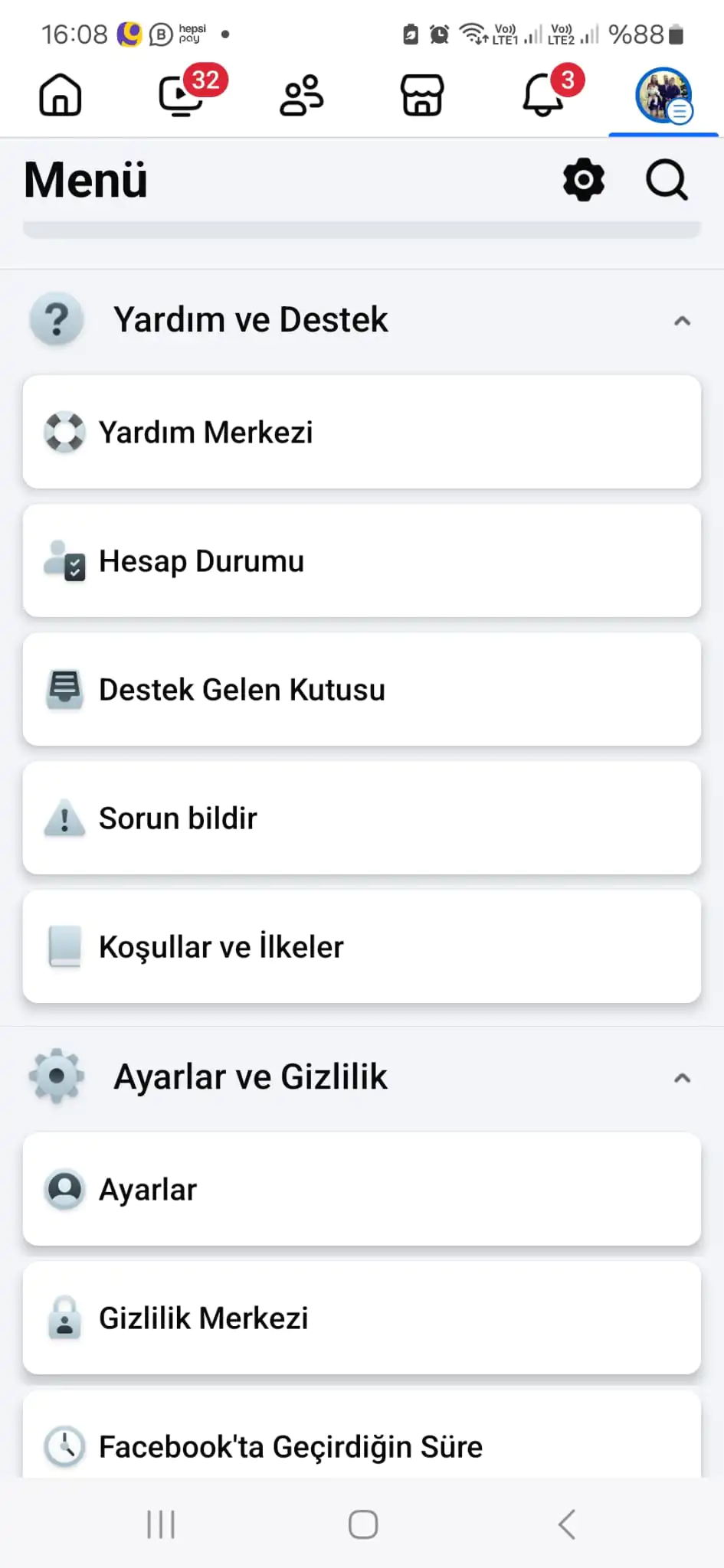Image resolution: width=724 pixels, height=1568 pixels.
Task: Open the Friends icon
Action: [301, 94]
